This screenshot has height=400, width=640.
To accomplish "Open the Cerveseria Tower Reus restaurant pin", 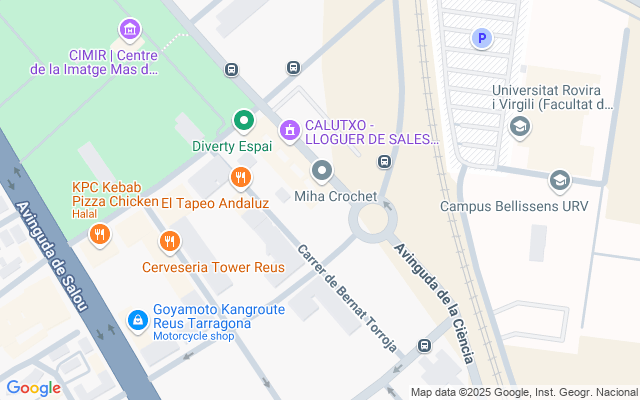I will point(170,242).
